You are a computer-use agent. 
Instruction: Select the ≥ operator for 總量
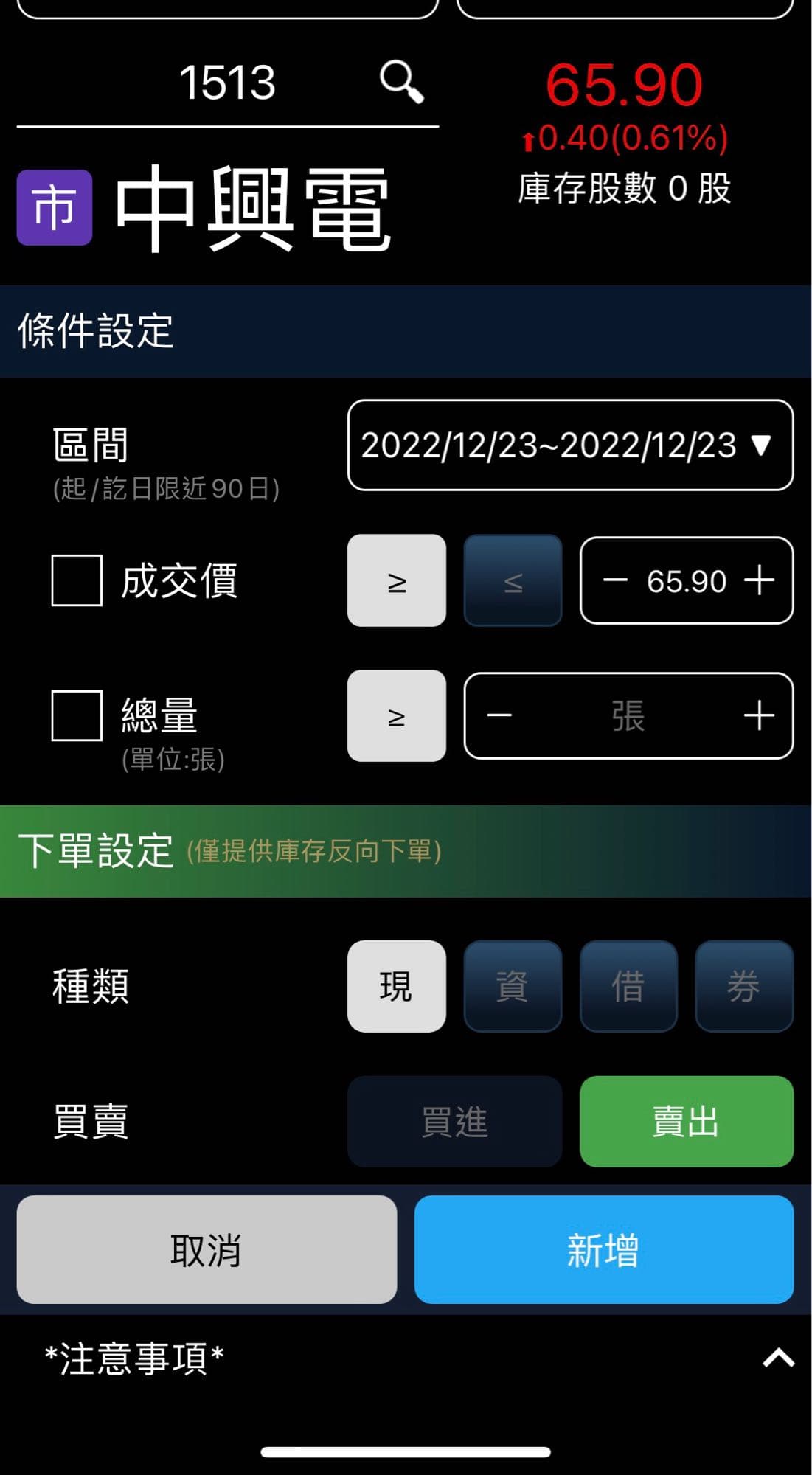pyautogui.click(x=396, y=715)
